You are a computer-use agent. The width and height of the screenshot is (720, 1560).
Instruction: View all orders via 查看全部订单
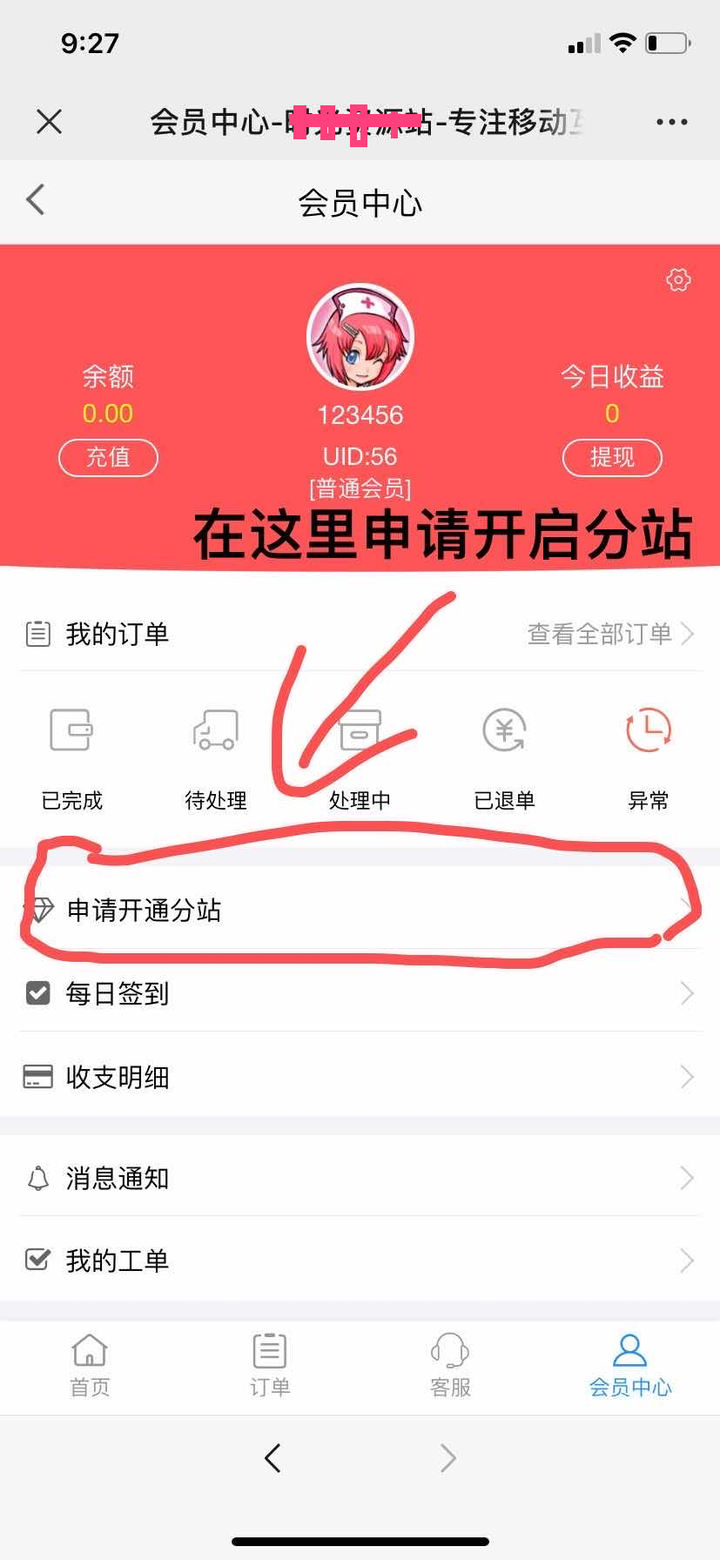tap(609, 633)
